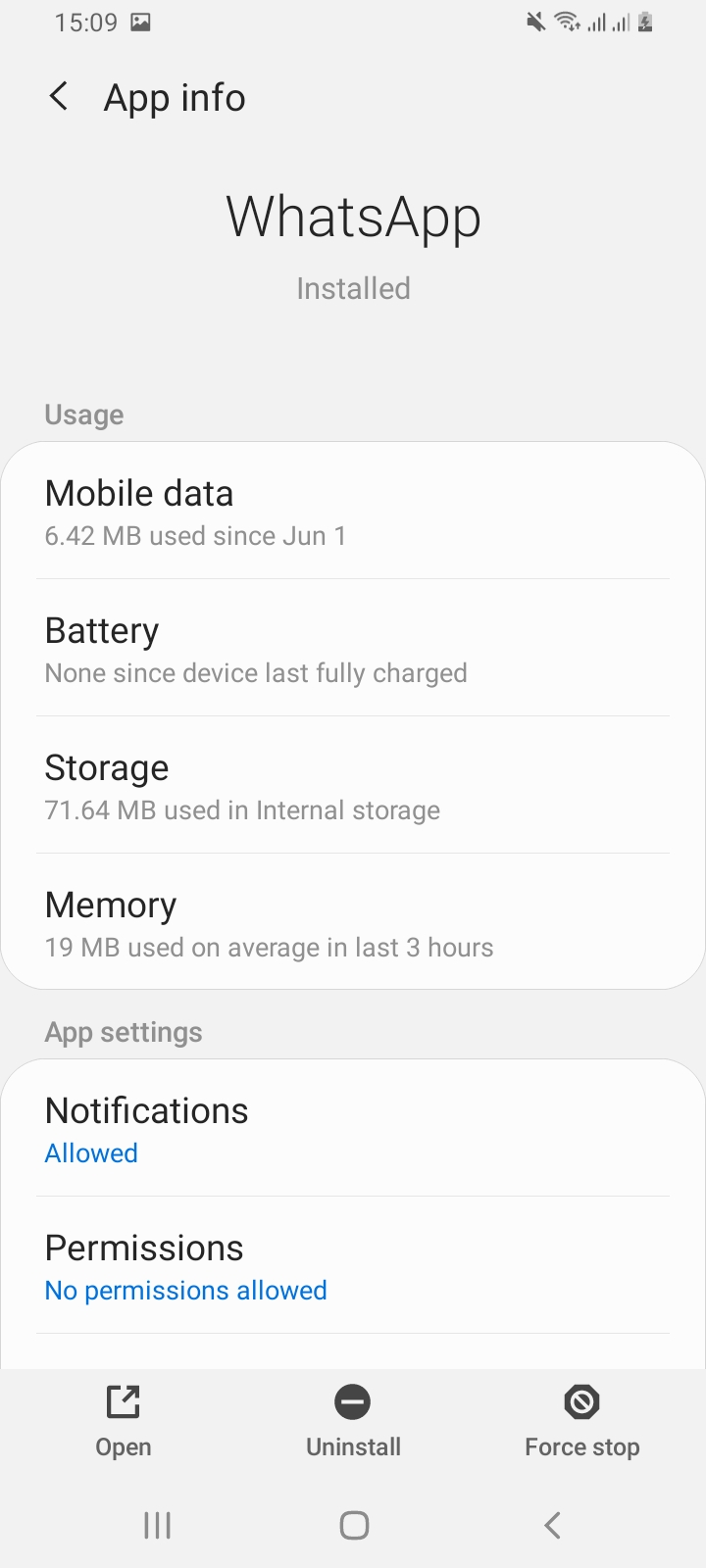Open Mobile data usage details
This screenshot has height=1568, width=706.
click(353, 511)
